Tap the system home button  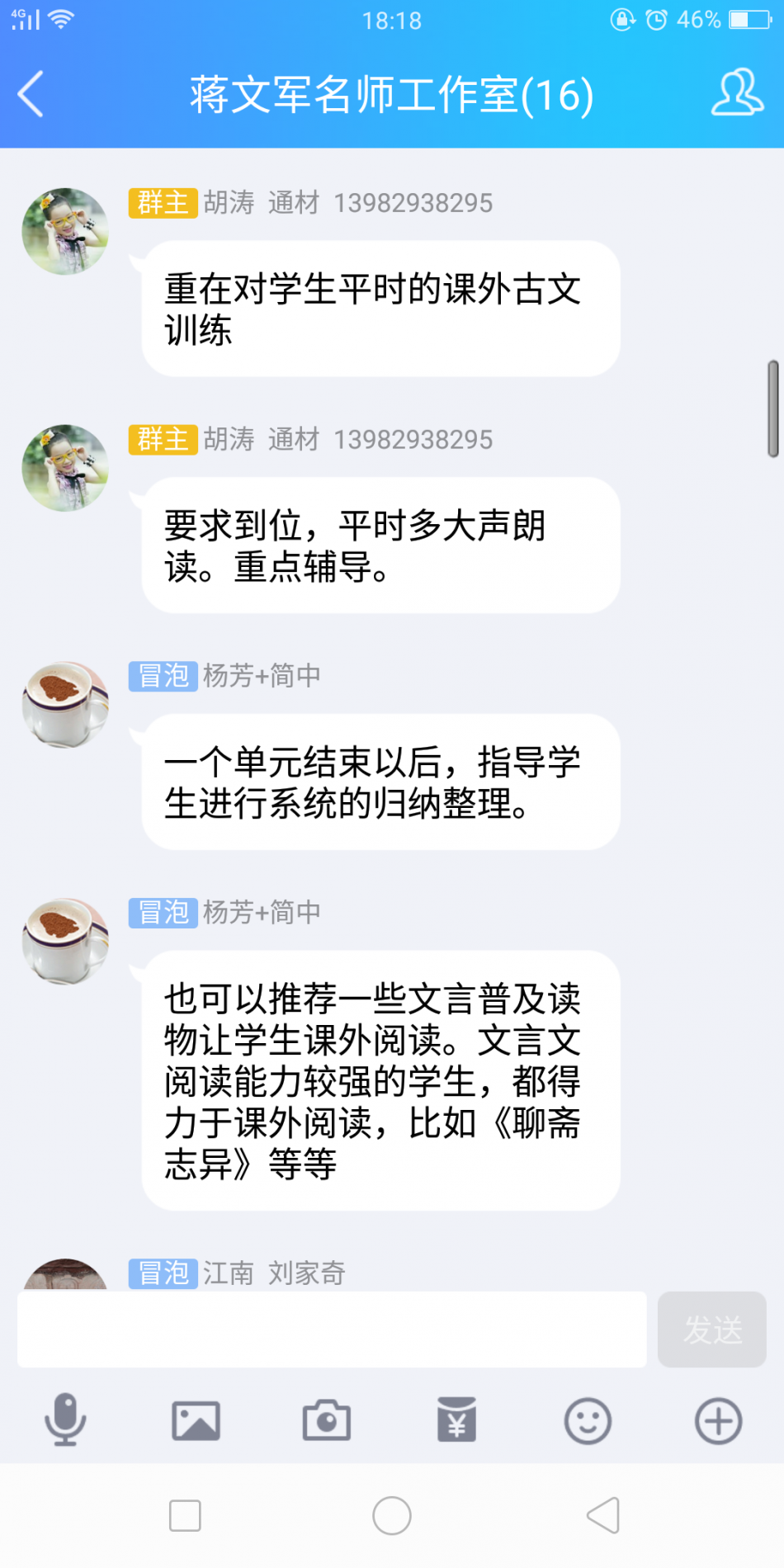click(x=392, y=1515)
